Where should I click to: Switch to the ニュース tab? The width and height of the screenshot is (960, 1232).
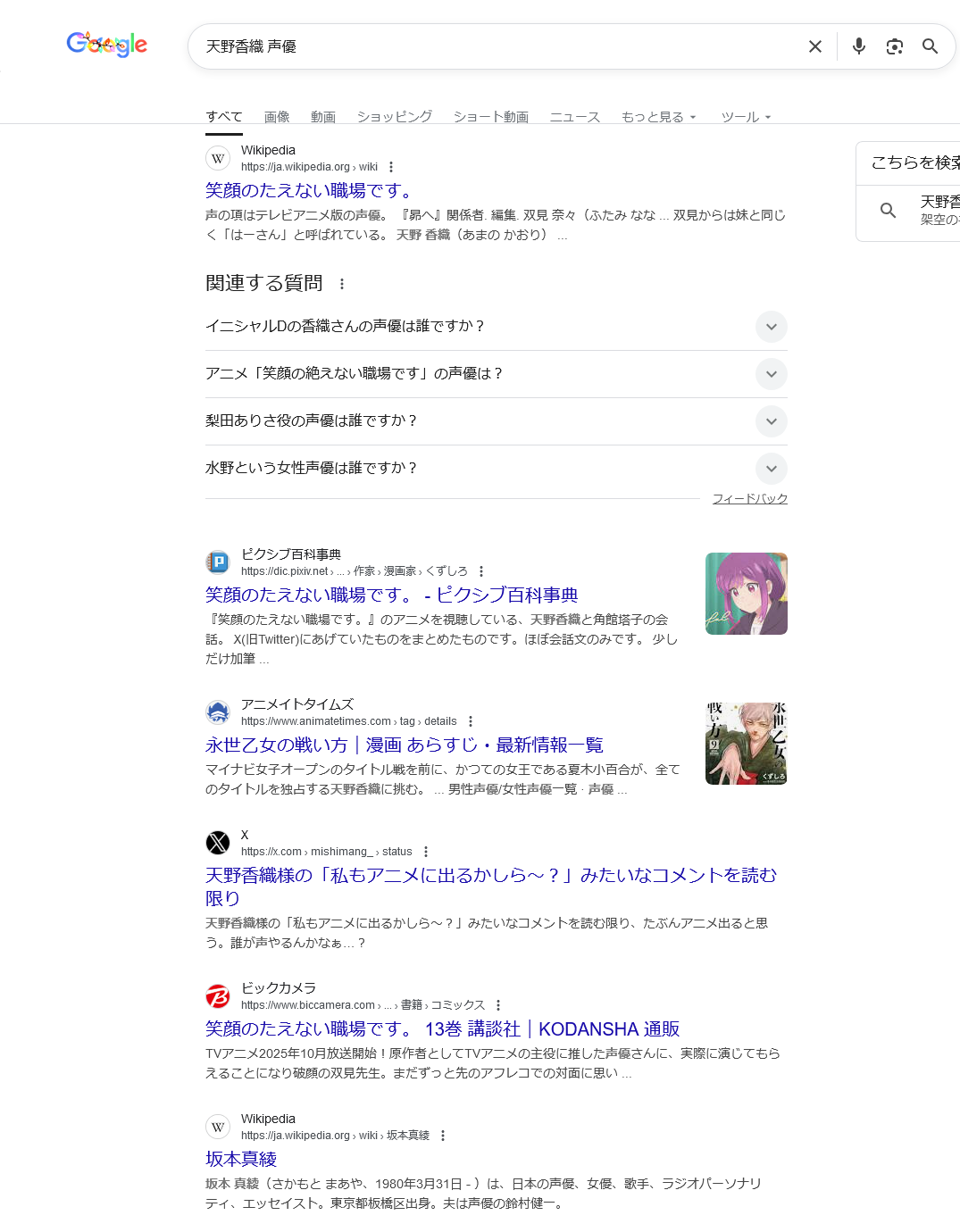[x=574, y=117]
